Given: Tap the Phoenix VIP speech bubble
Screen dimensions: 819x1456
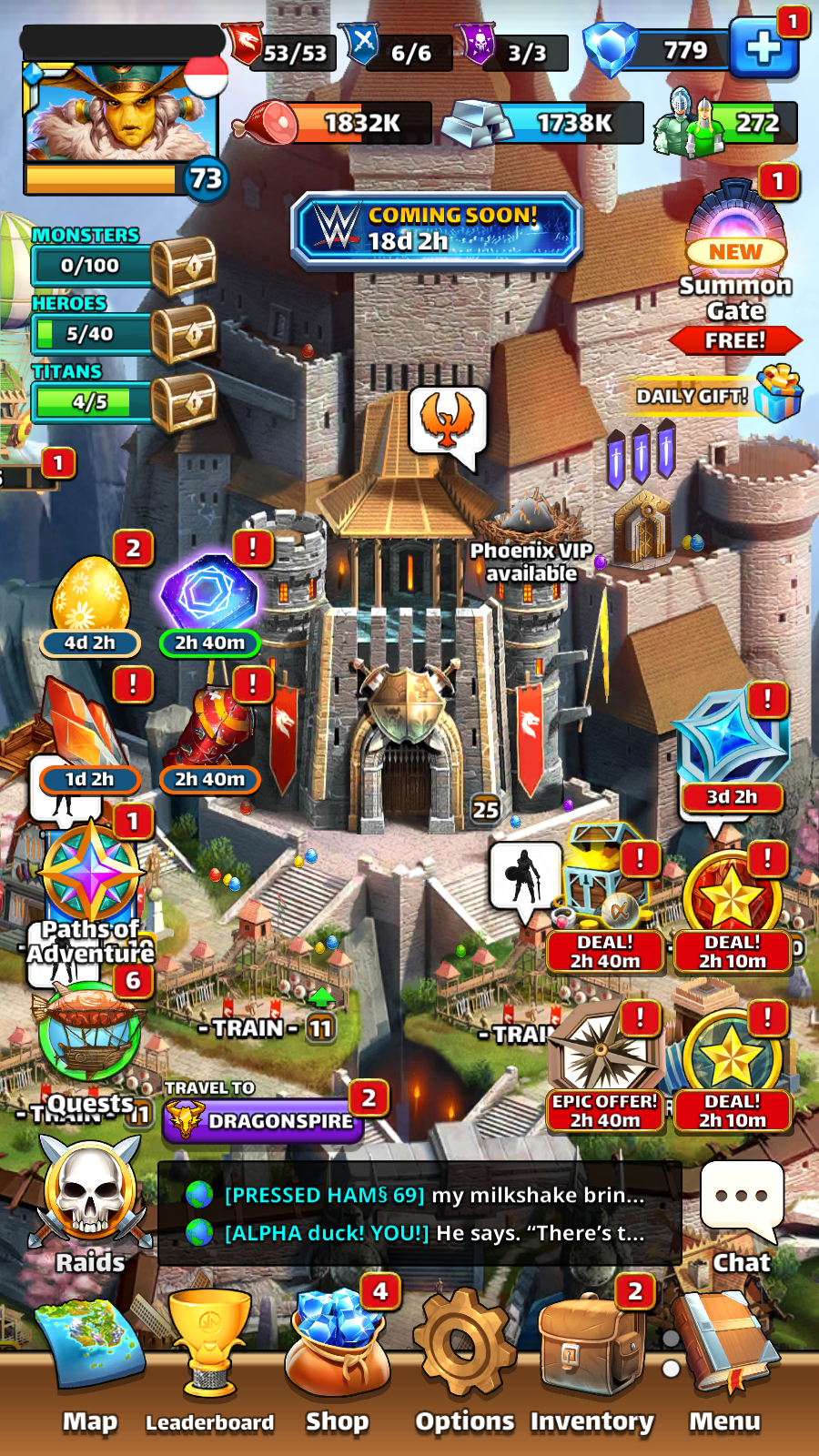Looking at the screenshot, I should click(447, 423).
